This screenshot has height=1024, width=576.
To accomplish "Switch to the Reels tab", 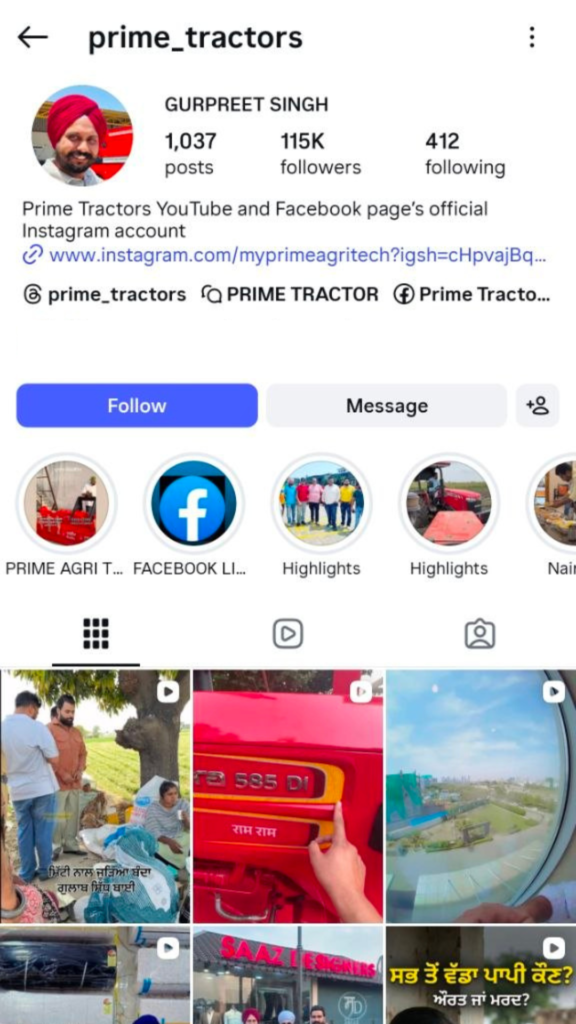I will [288, 633].
